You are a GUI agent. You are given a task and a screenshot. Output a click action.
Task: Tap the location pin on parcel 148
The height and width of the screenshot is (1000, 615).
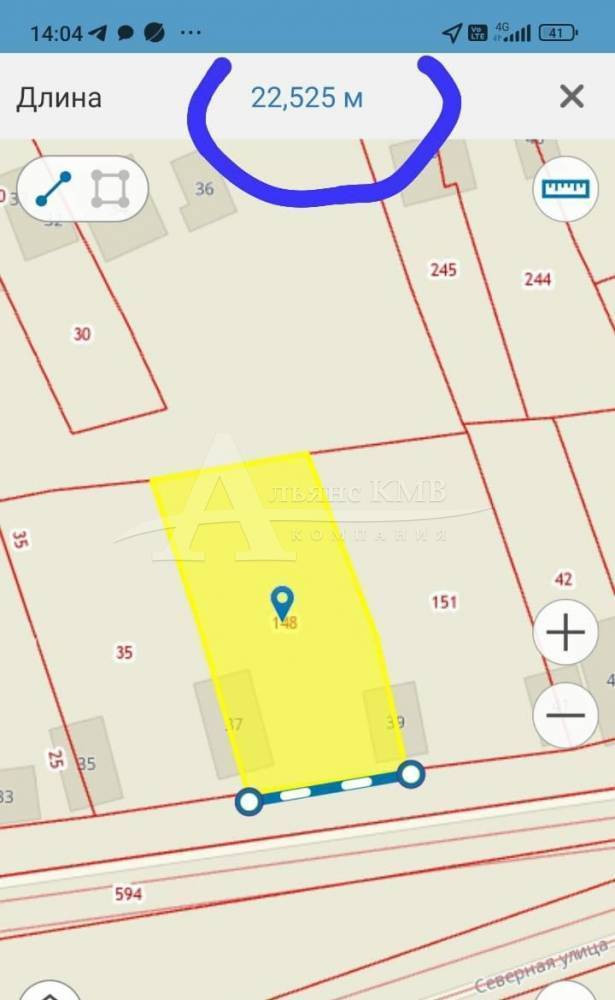coord(282,603)
